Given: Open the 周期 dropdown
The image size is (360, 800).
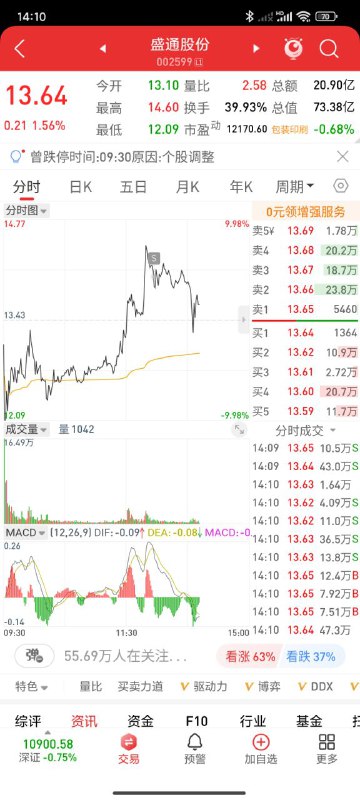Looking at the screenshot, I should [295, 187].
